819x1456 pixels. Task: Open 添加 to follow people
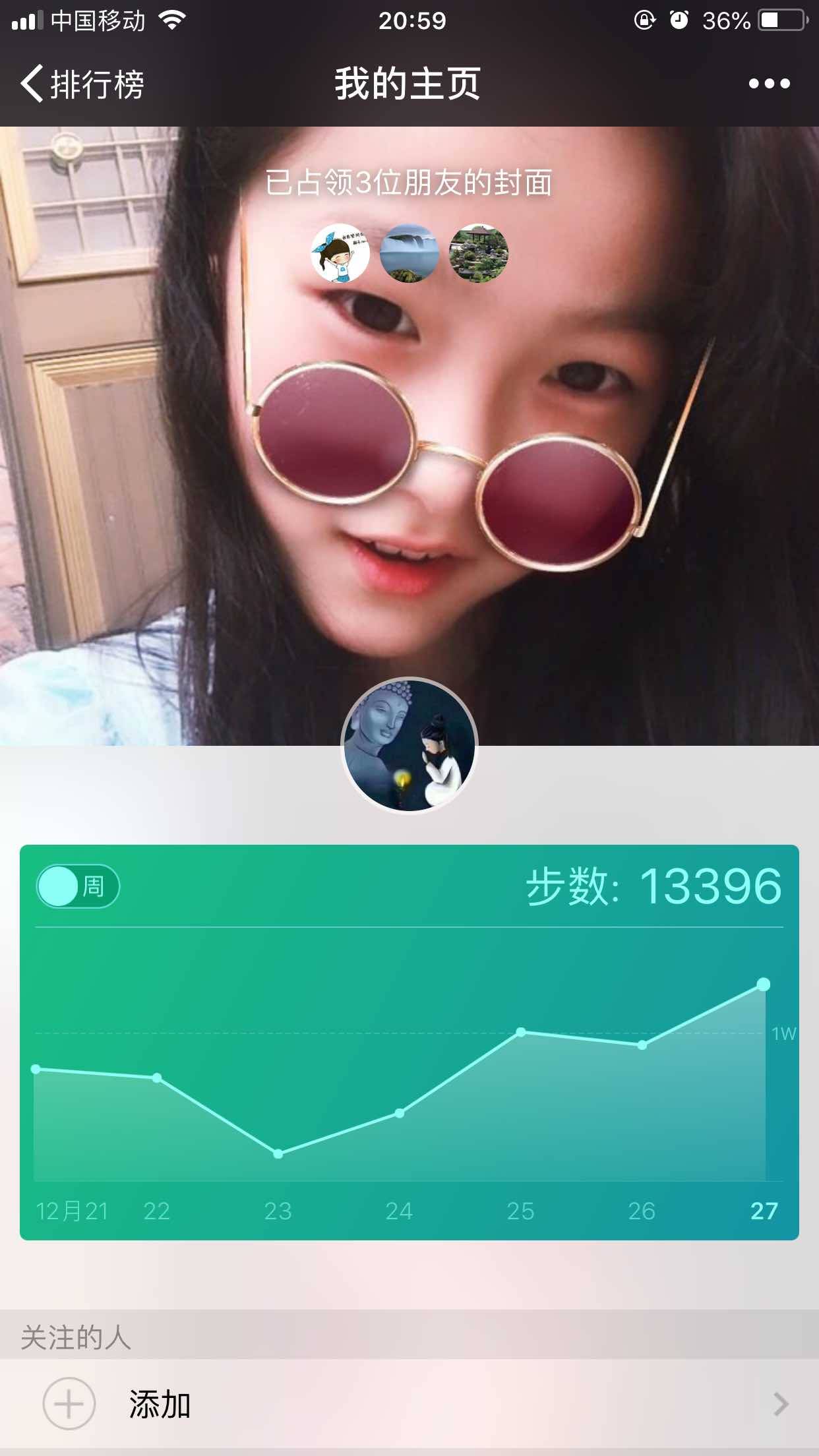point(409,1405)
